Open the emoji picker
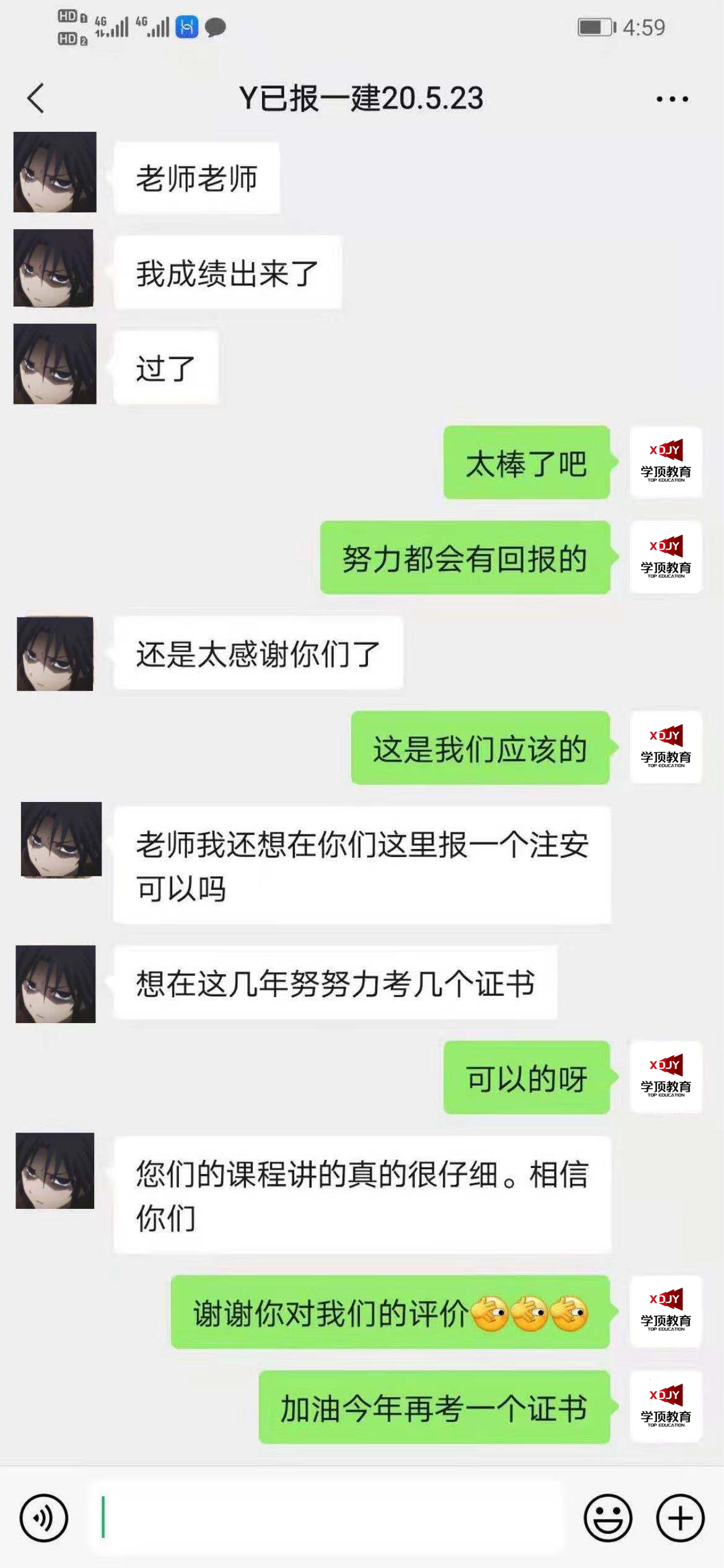This screenshot has height=1568, width=724. tap(608, 1518)
